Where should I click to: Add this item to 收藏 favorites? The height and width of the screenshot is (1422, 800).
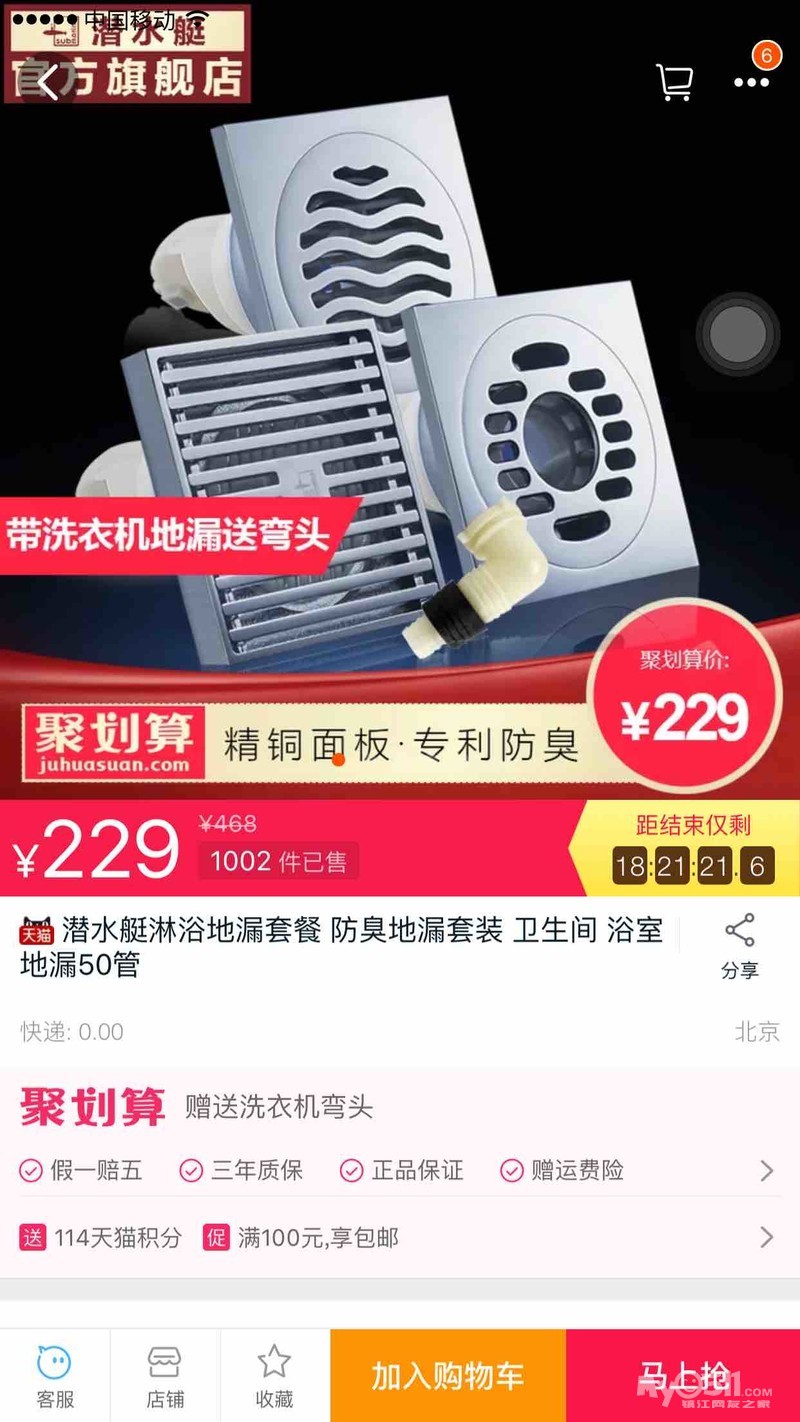[x=274, y=1376]
